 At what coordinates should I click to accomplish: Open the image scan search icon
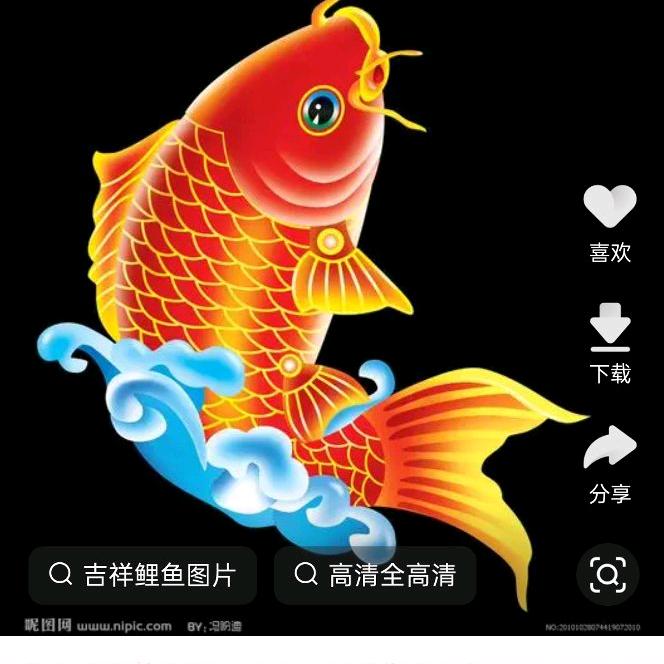pos(608,575)
